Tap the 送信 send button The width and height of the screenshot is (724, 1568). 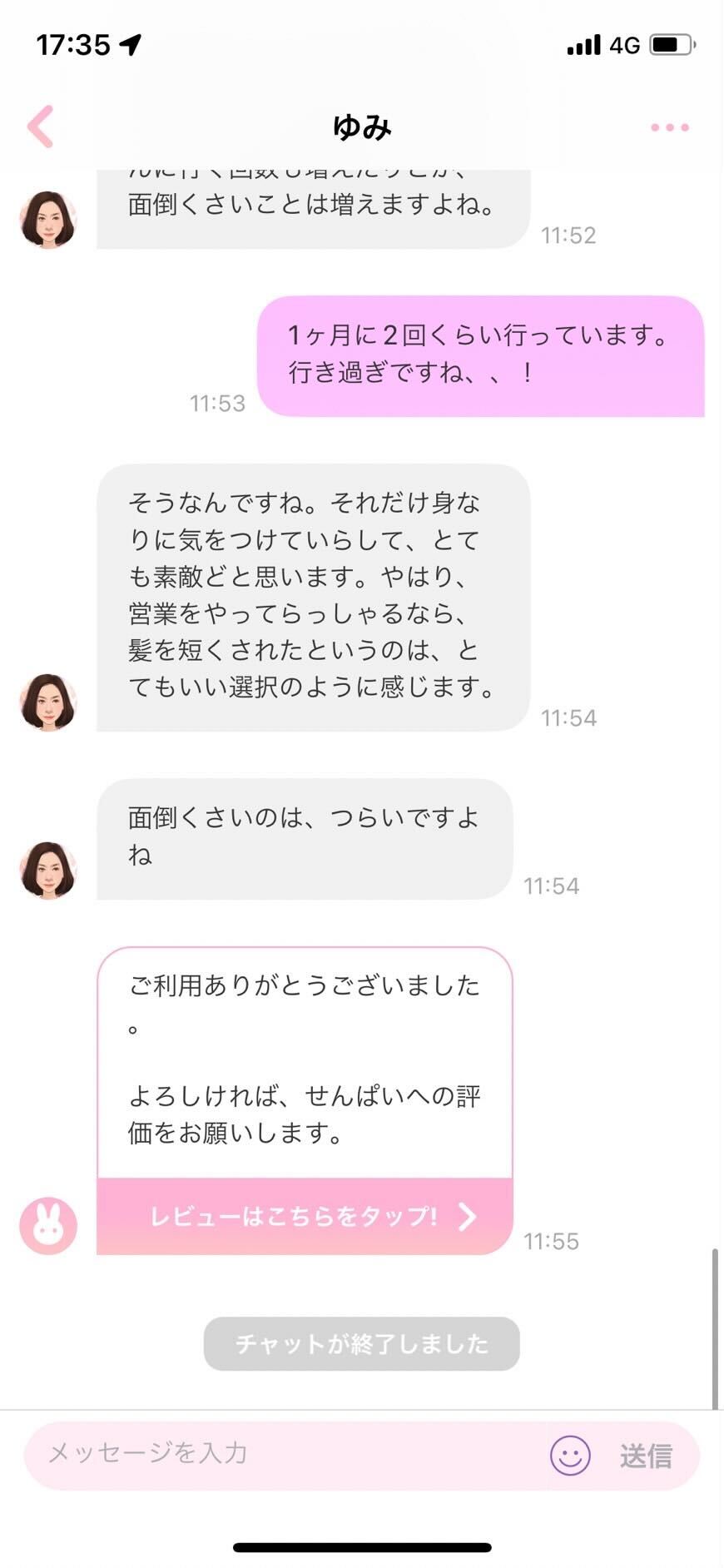(646, 1456)
